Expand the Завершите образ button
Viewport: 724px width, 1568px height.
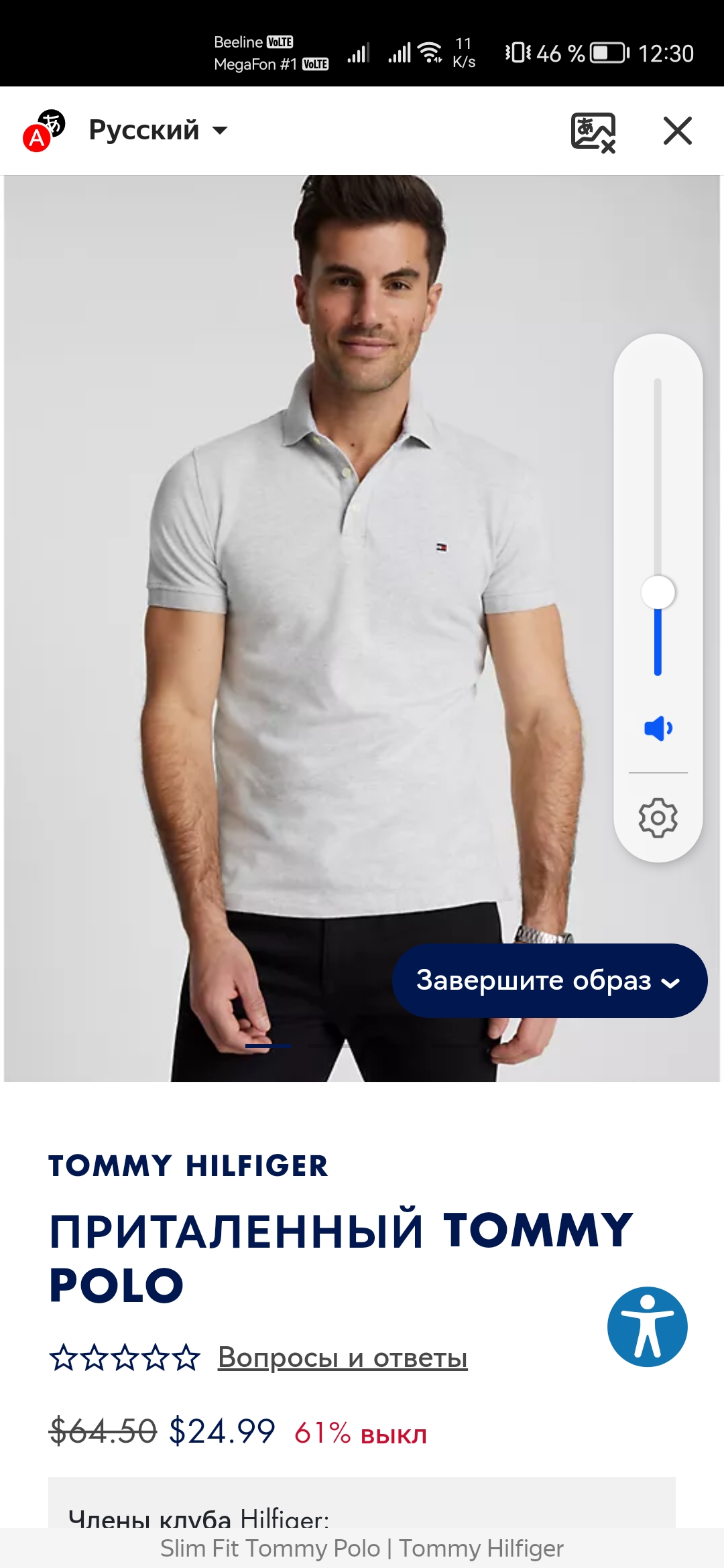[549, 980]
